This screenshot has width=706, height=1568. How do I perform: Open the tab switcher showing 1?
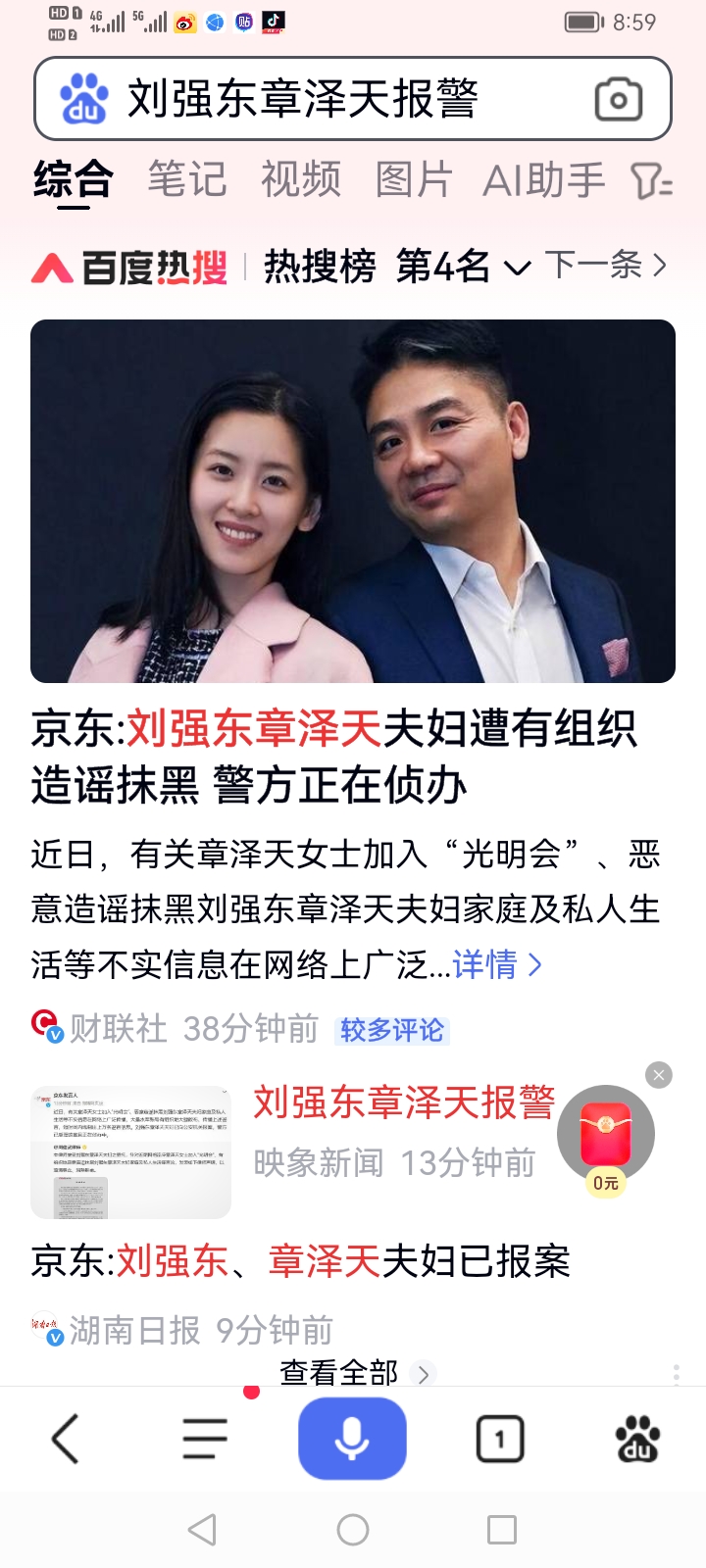point(500,1440)
